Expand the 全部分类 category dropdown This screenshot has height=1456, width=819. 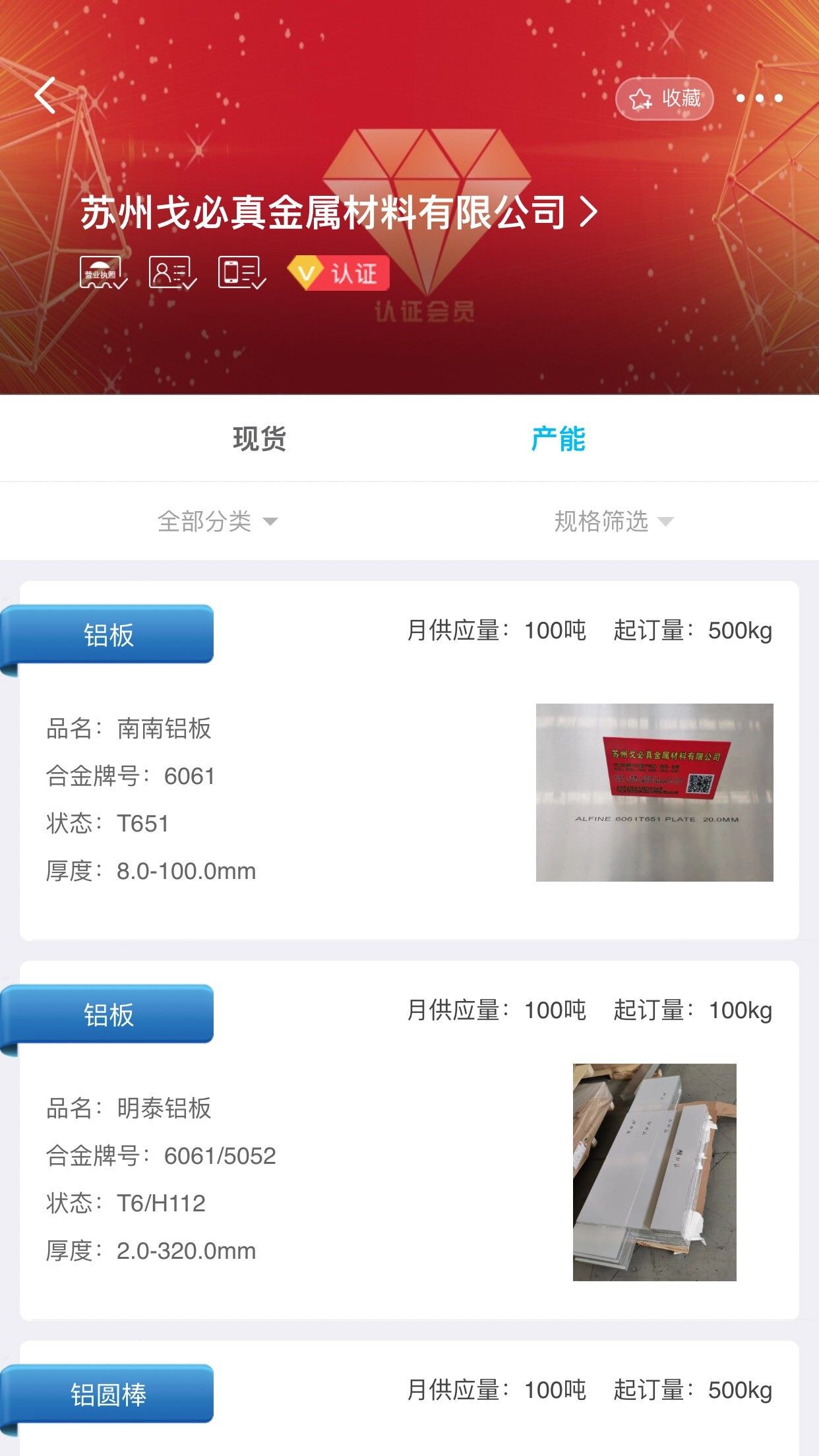(218, 522)
